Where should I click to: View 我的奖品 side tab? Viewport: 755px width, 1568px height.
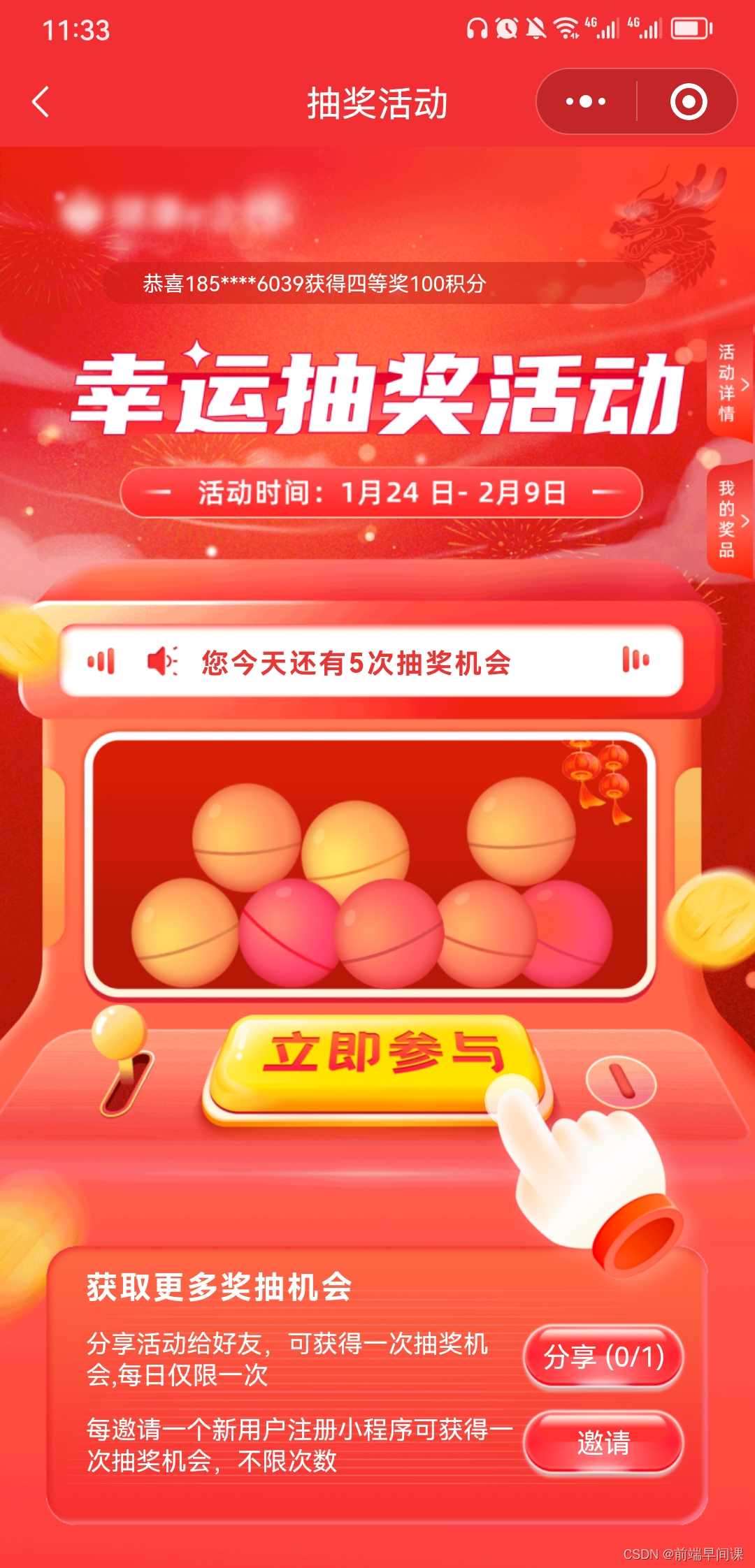coord(731,518)
